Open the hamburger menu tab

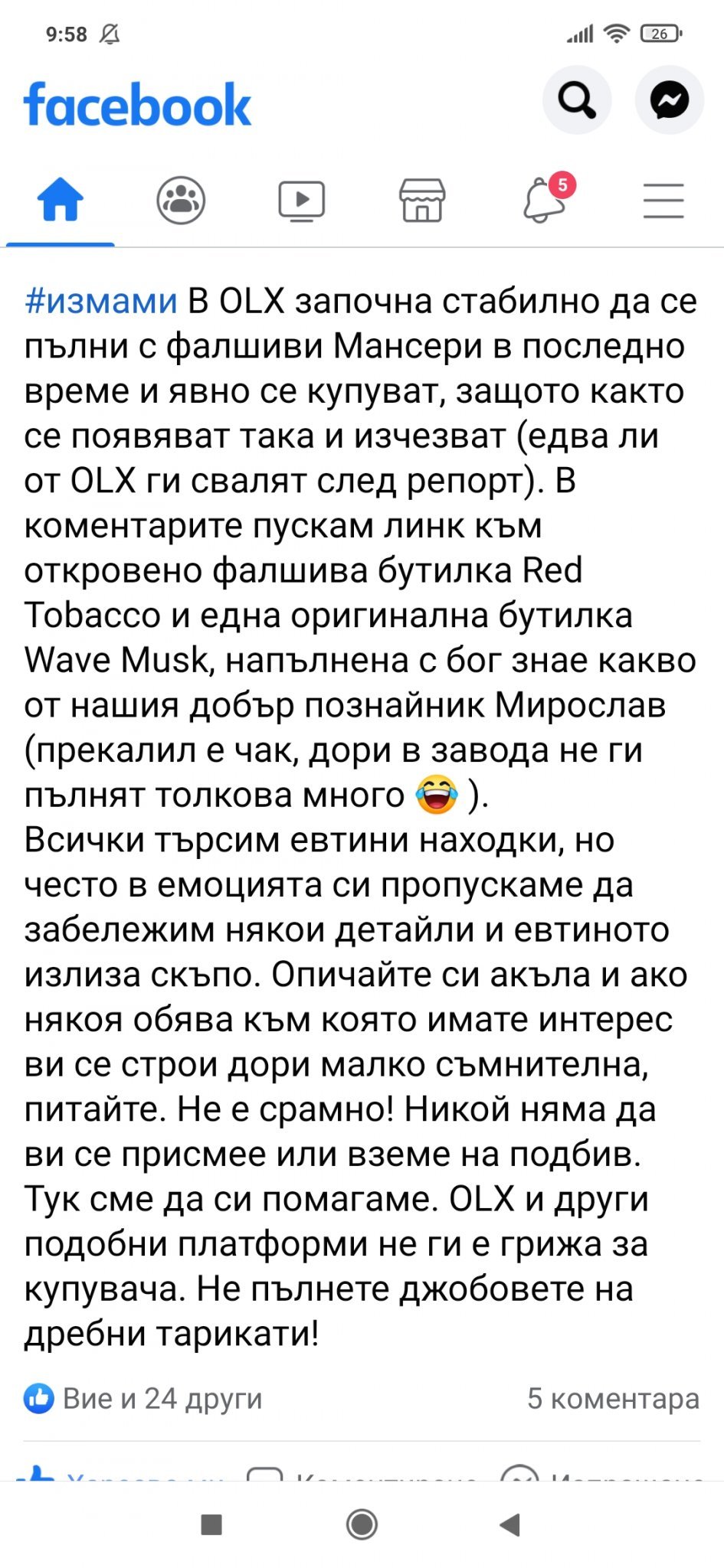(x=663, y=201)
